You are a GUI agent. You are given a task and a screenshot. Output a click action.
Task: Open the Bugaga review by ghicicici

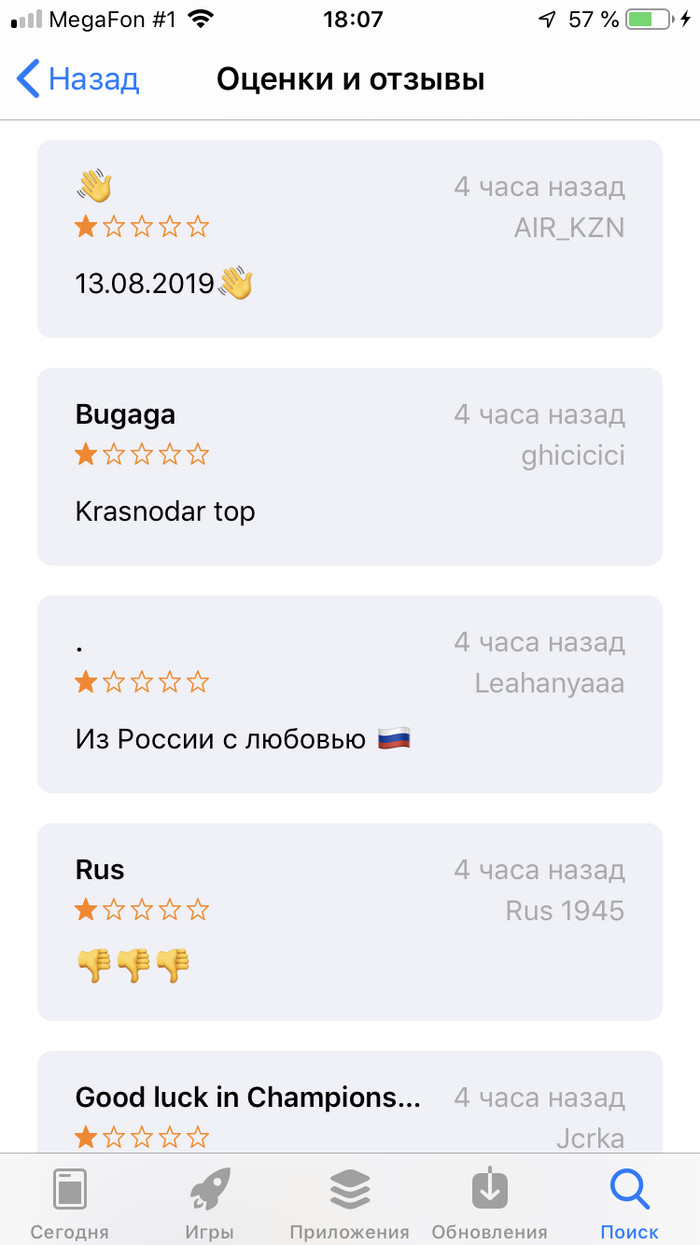pos(350,466)
